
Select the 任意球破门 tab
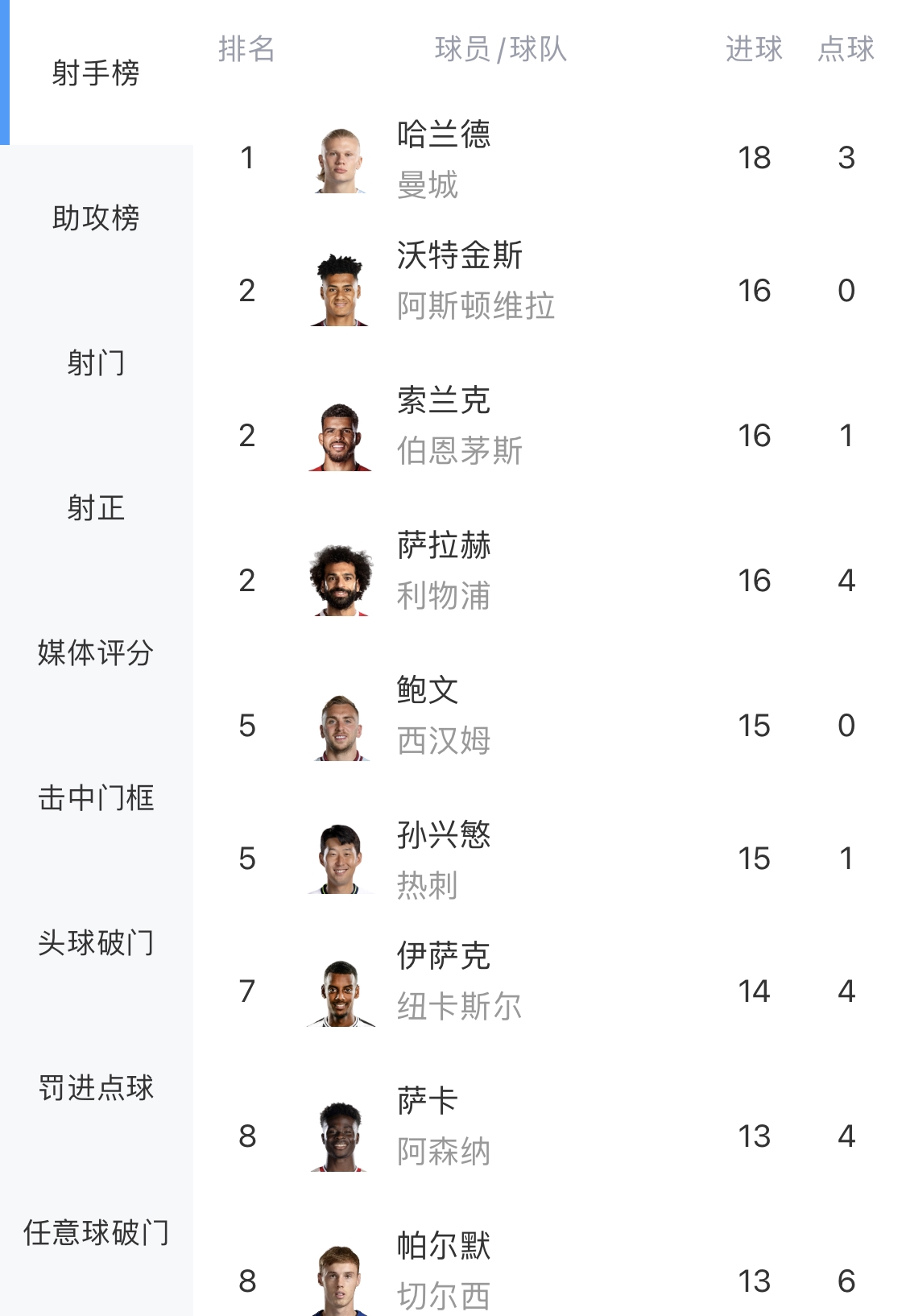96,1232
